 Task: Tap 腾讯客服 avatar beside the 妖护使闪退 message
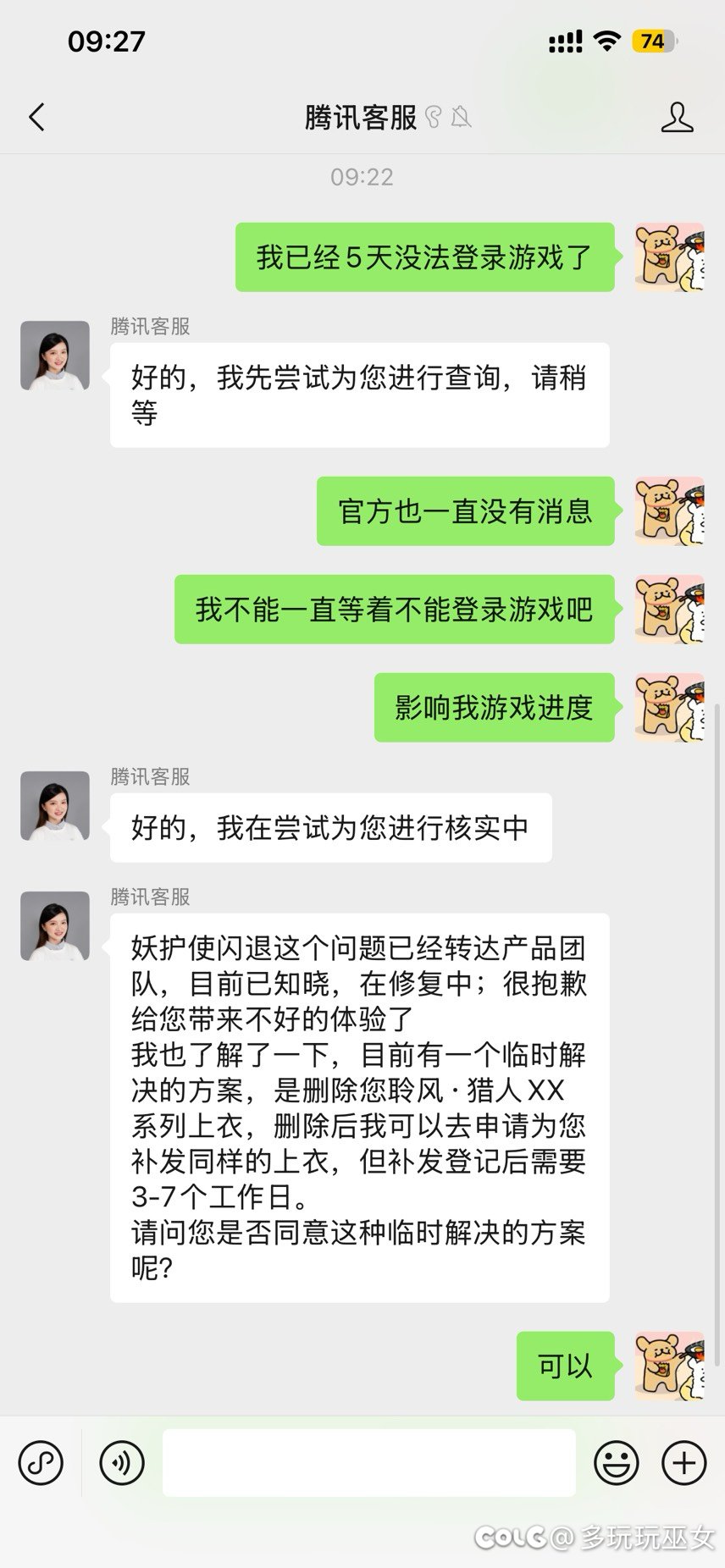pyautogui.click(x=55, y=925)
